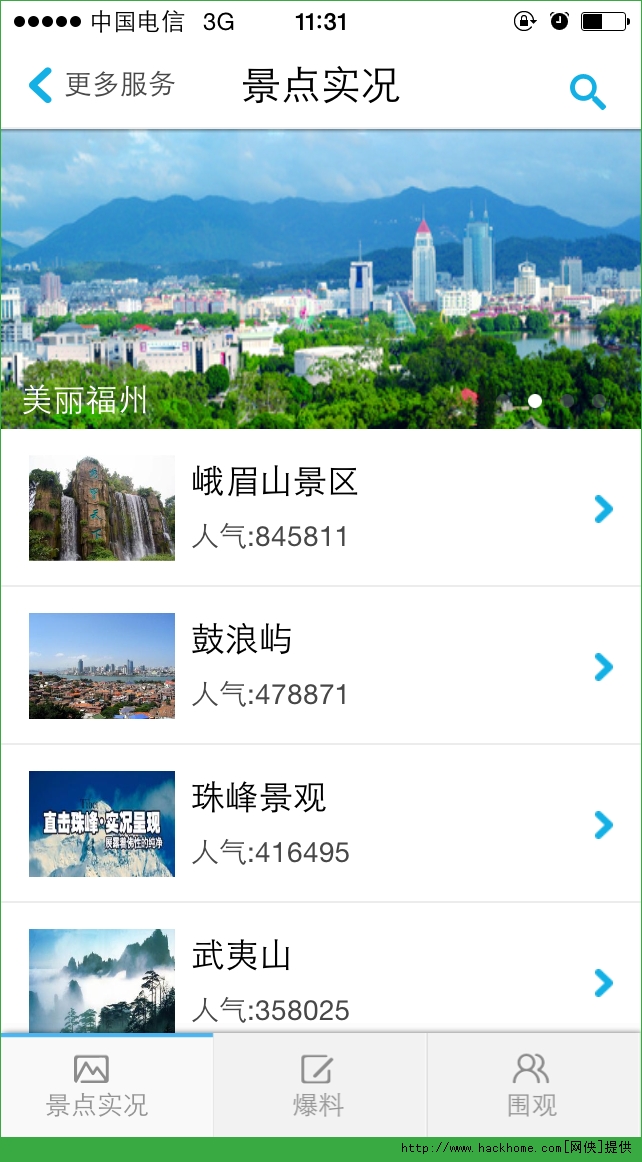The height and width of the screenshot is (1162, 642).
Task: Go back to 更多服务
Action: 100,85
